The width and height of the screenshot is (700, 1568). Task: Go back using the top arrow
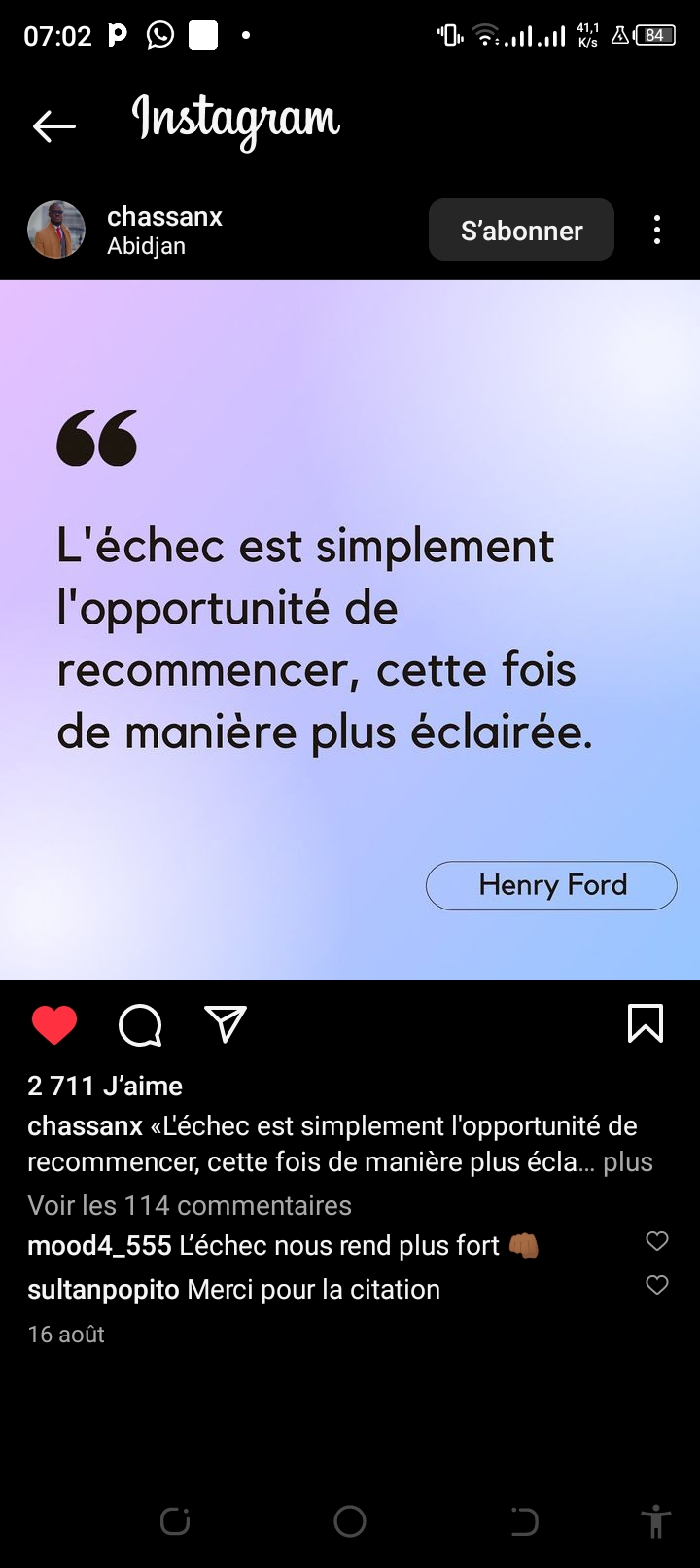pyautogui.click(x=54, y=125)
